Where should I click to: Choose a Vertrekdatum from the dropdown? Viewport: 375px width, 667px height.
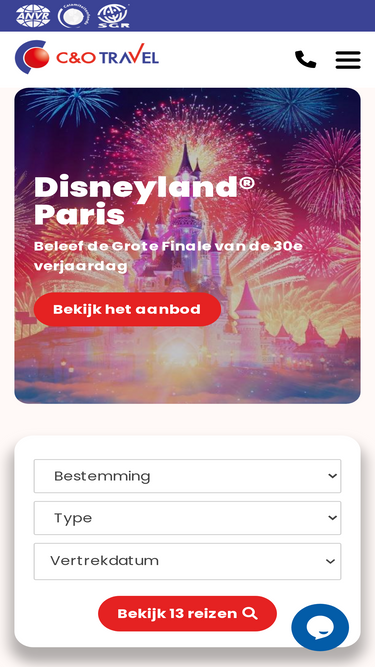coord(188,561)
